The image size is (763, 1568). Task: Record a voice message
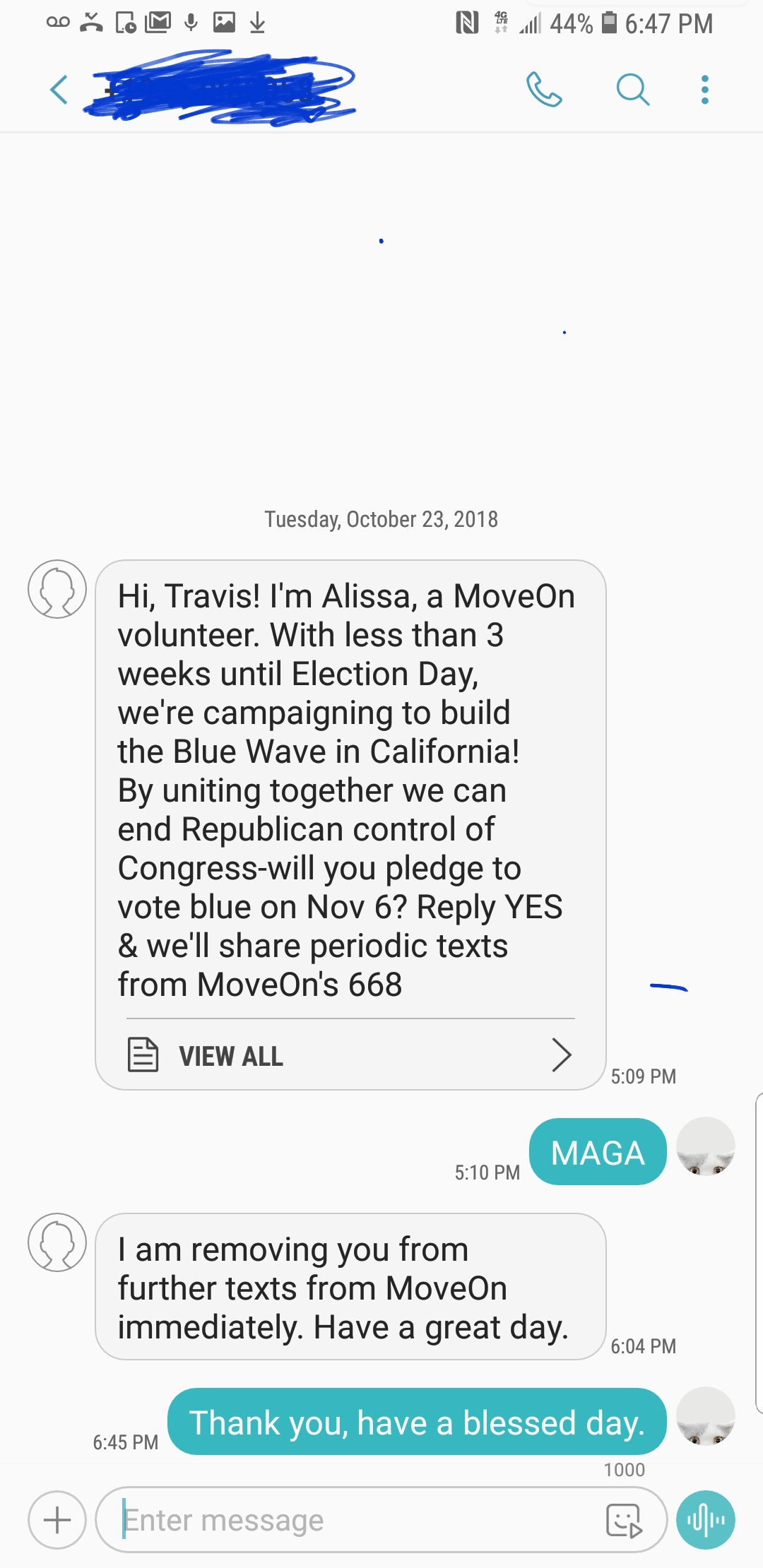[x=705, y=1519]
